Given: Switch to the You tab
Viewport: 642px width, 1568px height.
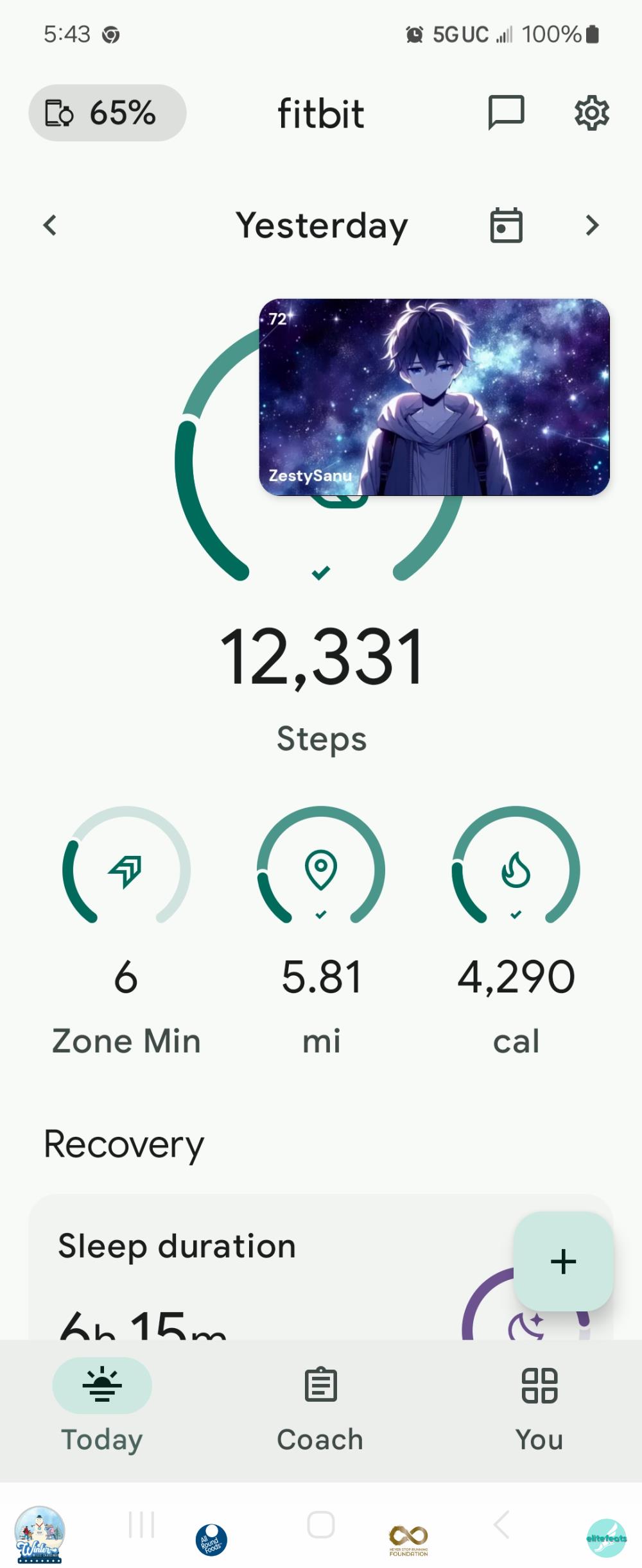Looking at the screenshot, I should pos(539,1405).
